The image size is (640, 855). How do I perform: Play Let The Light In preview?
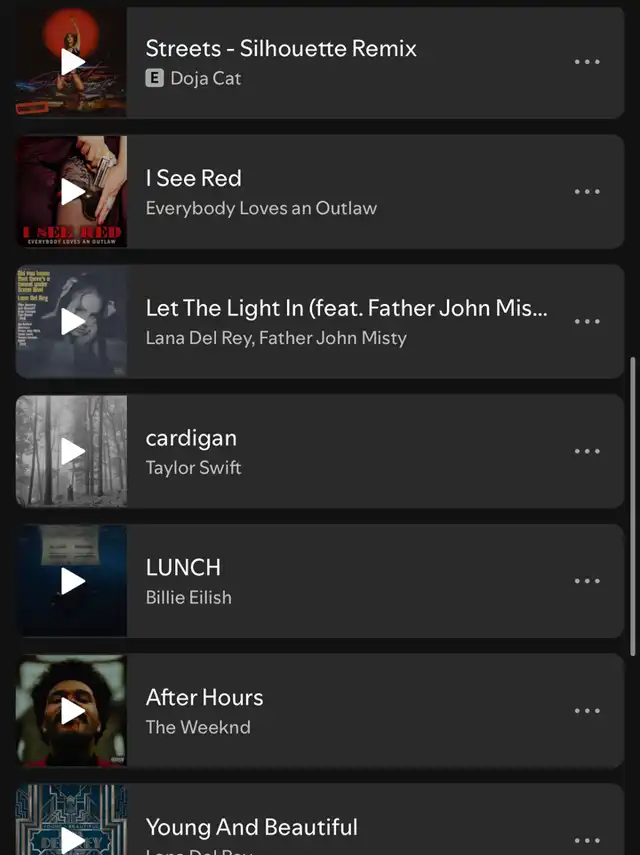72,322
